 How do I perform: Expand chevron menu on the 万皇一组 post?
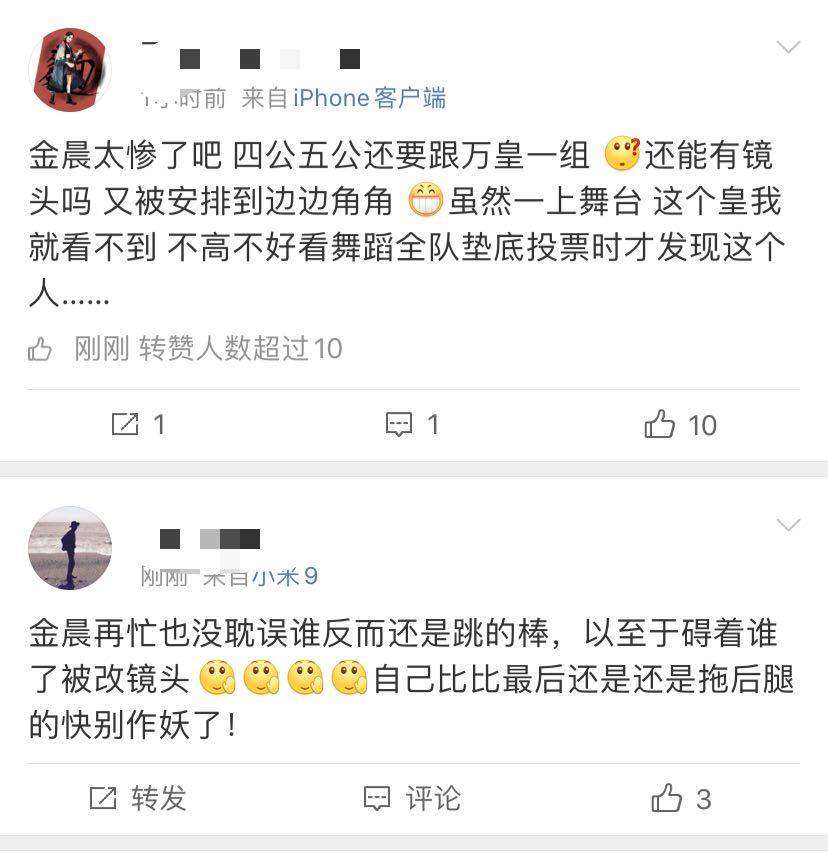pos(788,48)
